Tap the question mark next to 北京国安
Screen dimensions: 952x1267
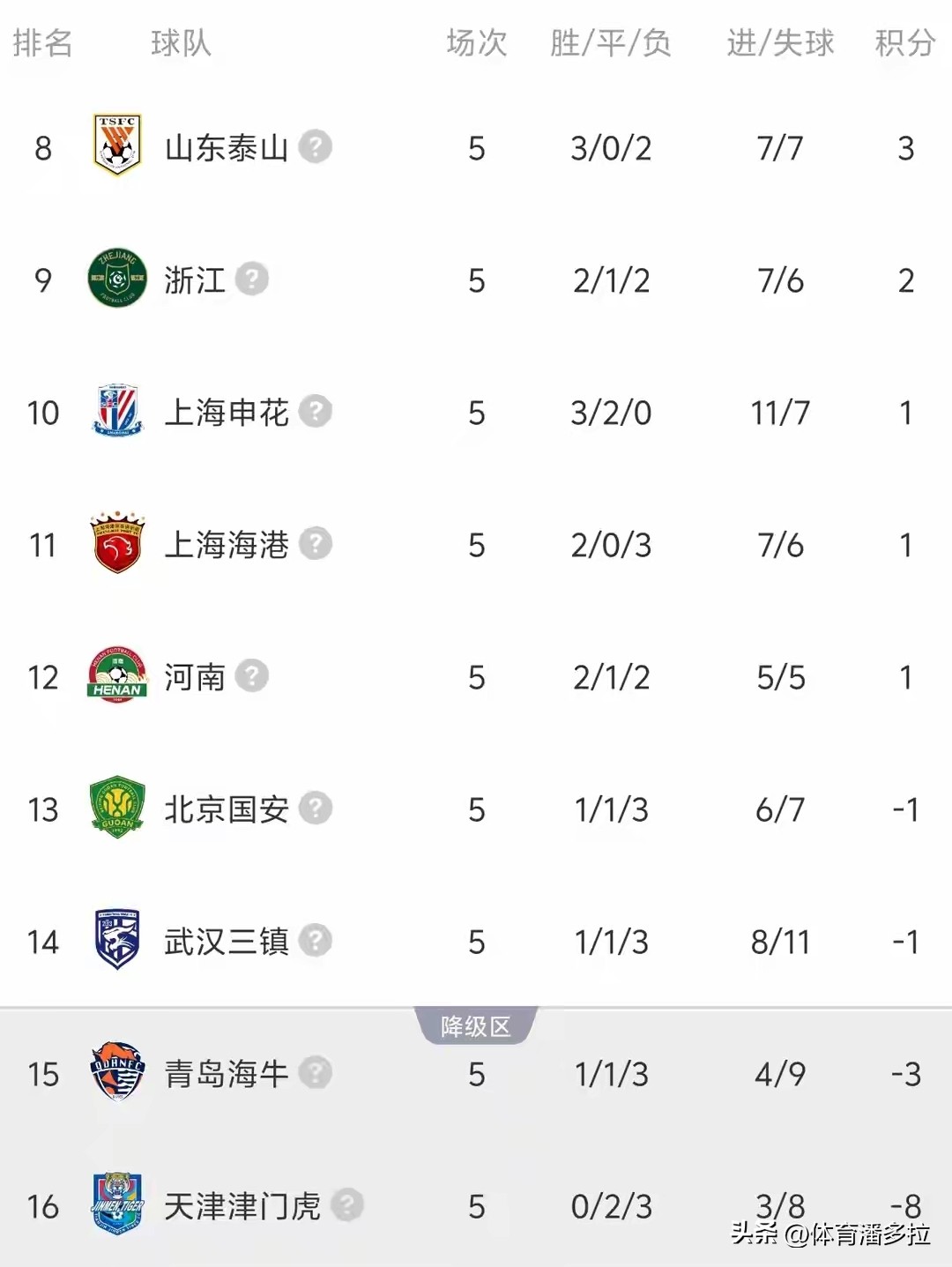(x=315, y=808)
